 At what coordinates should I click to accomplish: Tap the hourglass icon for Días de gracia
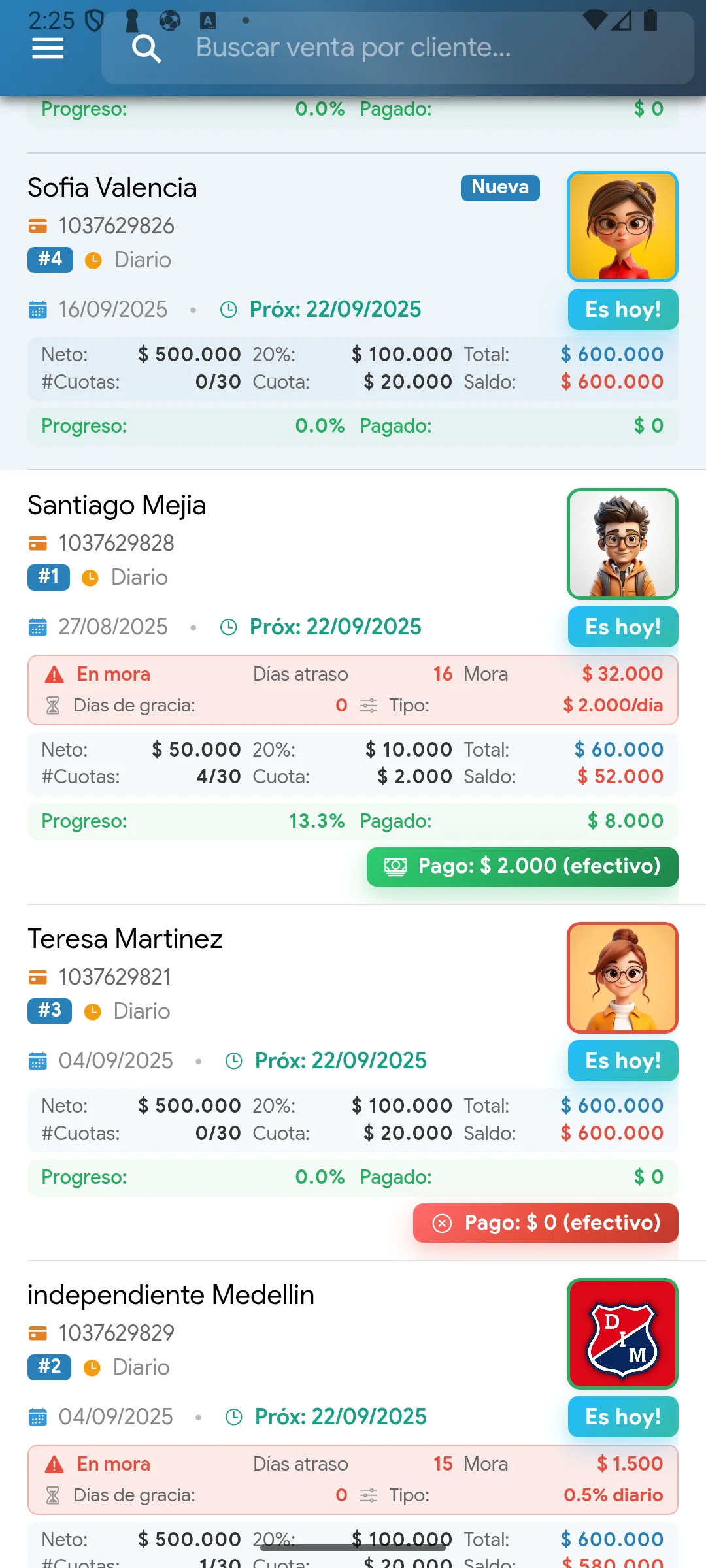pos(51,706)
